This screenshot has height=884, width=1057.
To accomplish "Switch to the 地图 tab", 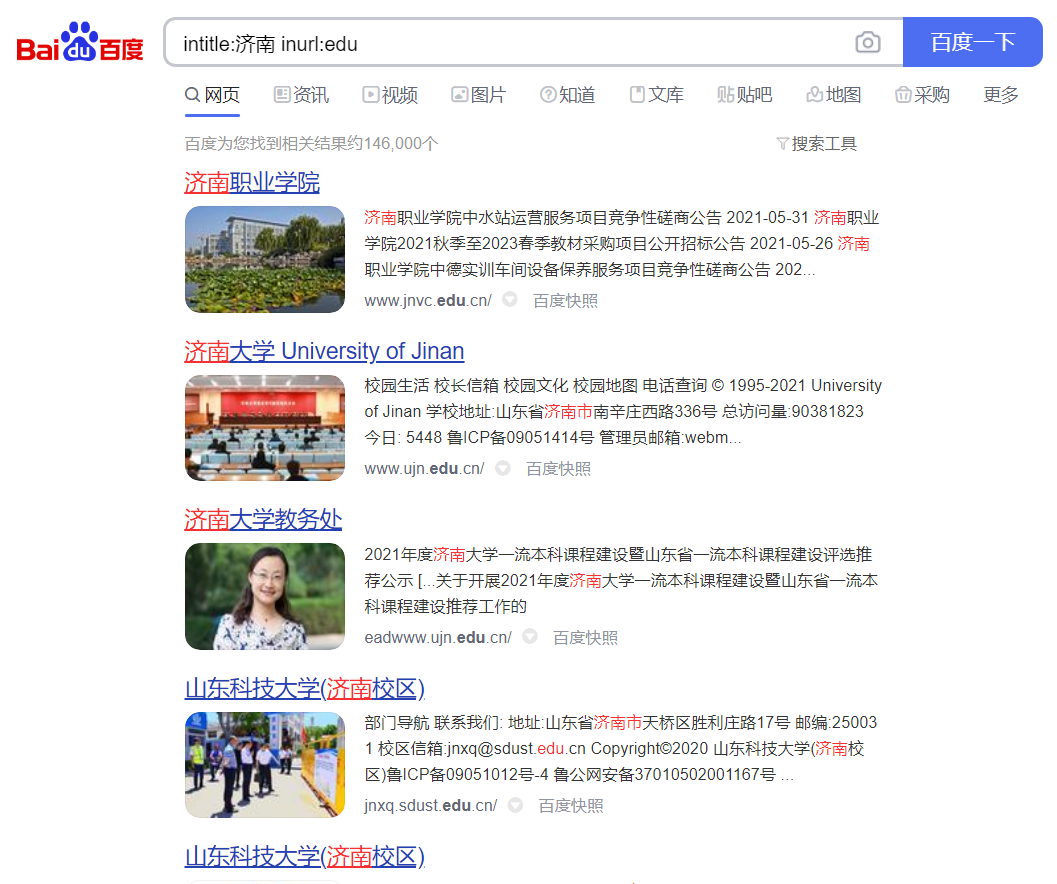I will point(834,95).
